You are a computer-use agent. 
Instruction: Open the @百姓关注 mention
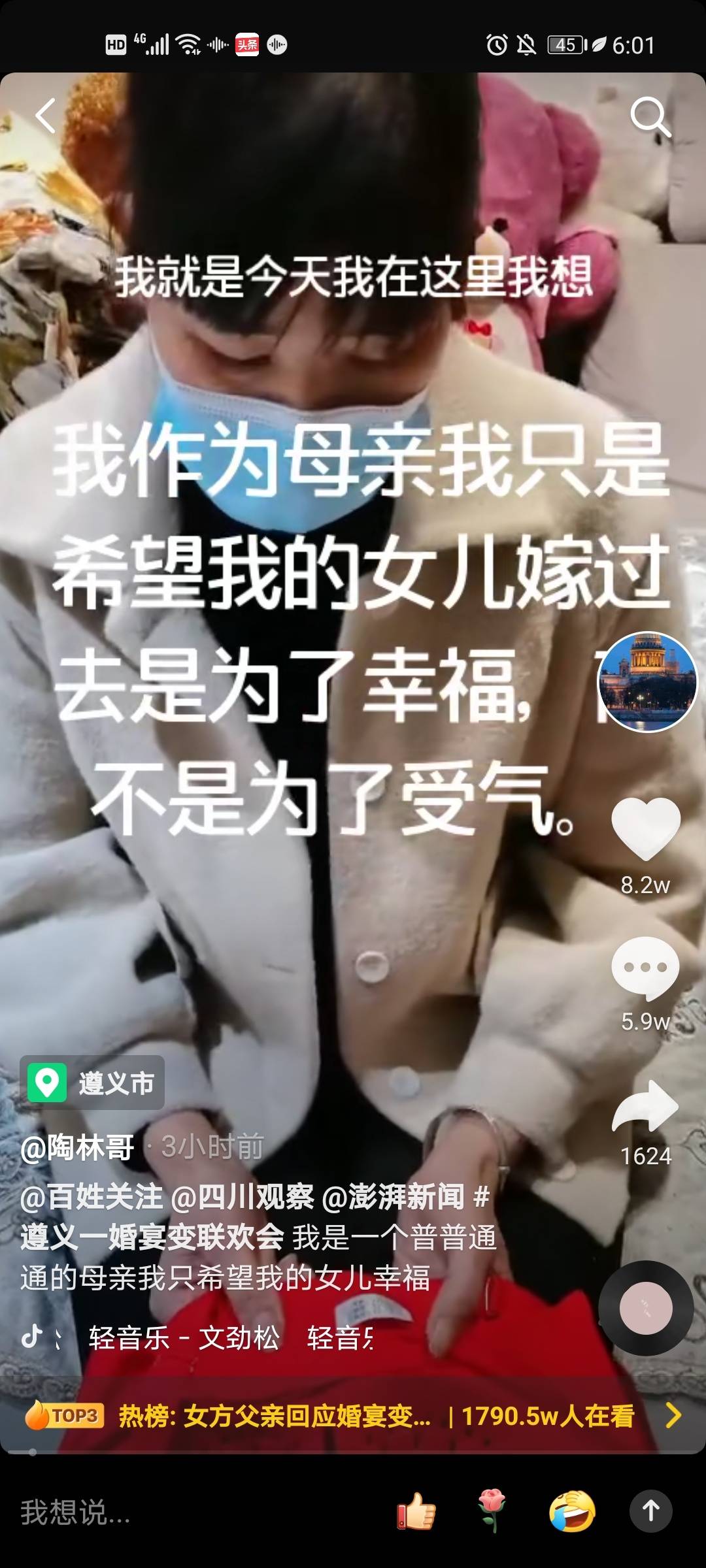[92, 1197]
